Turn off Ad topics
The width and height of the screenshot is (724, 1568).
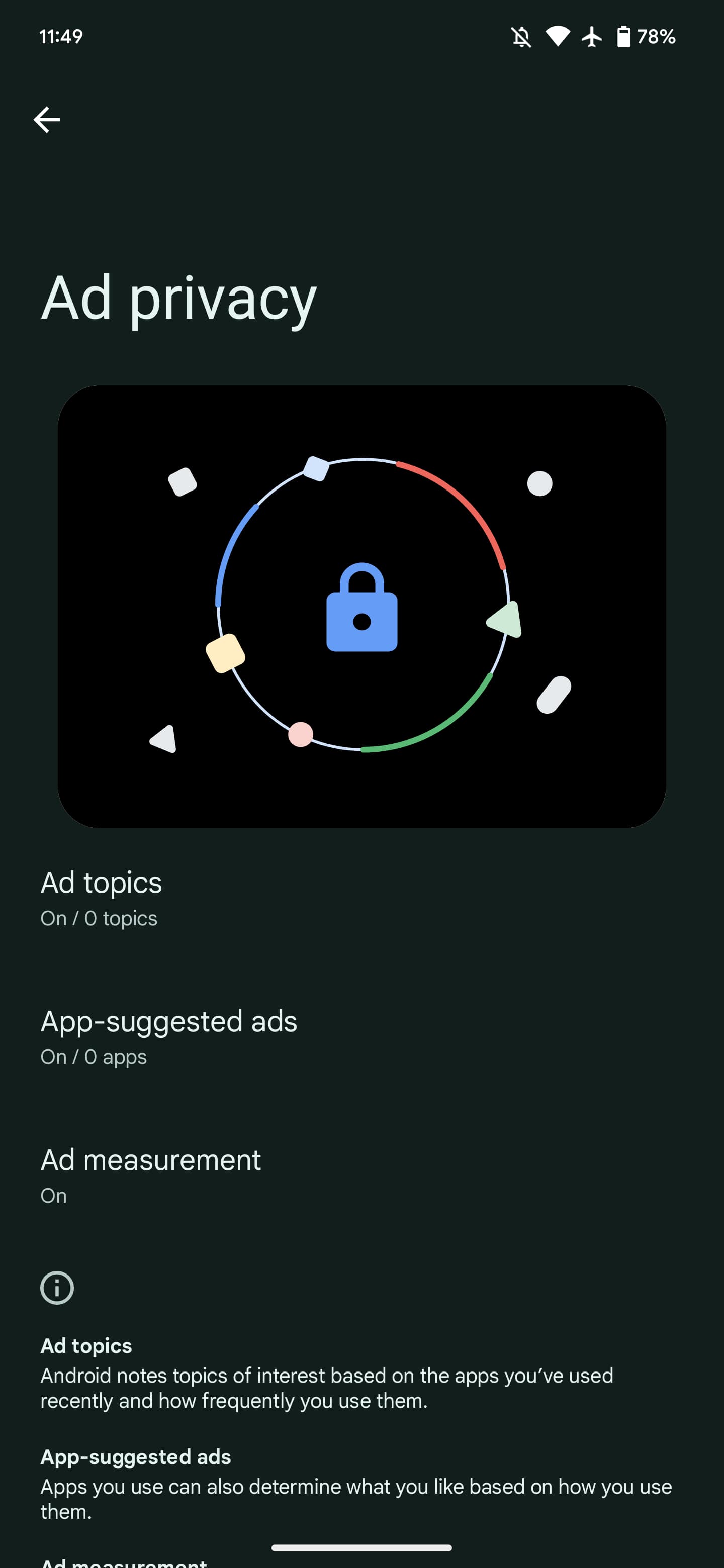pyautogui.click(x=101, y=883)
